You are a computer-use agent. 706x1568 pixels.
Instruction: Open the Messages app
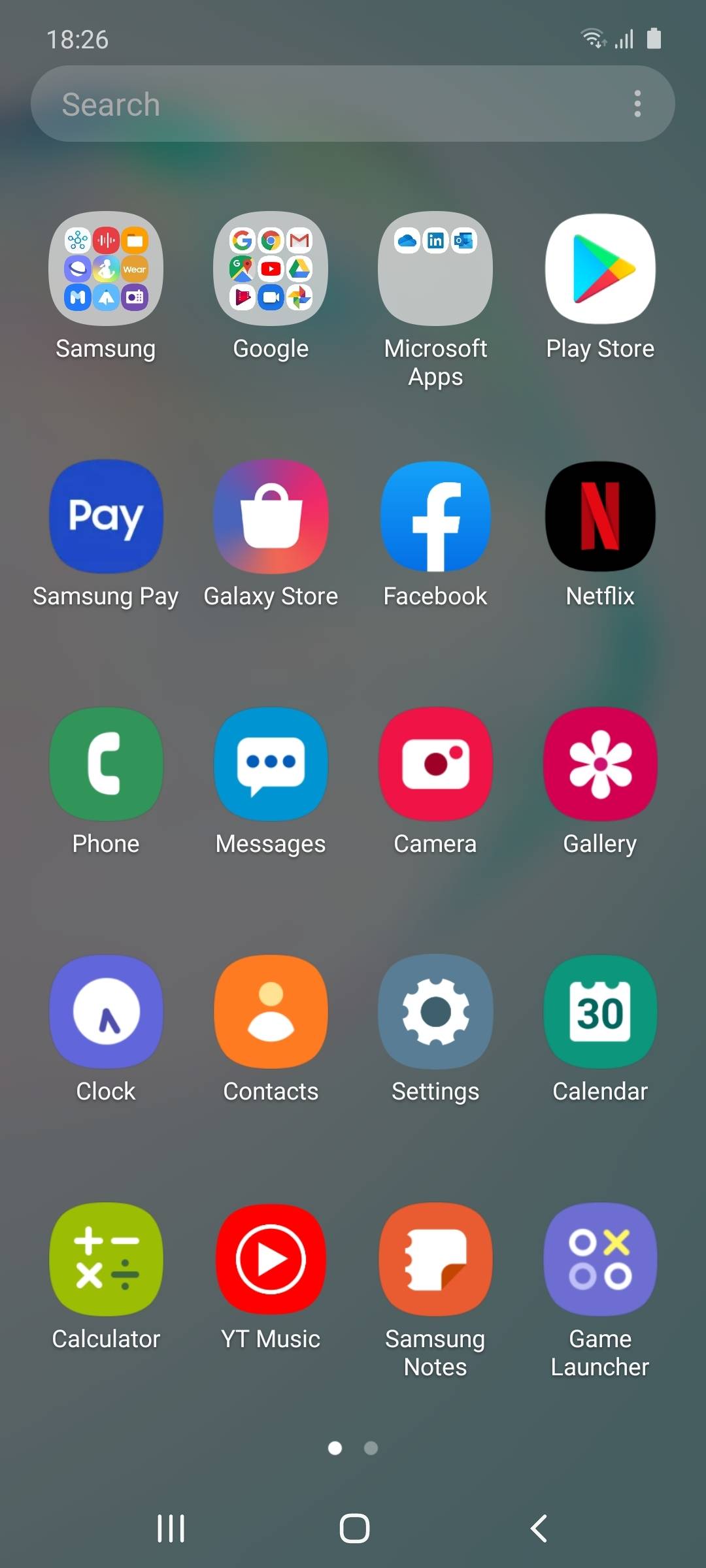coord(271,764)
